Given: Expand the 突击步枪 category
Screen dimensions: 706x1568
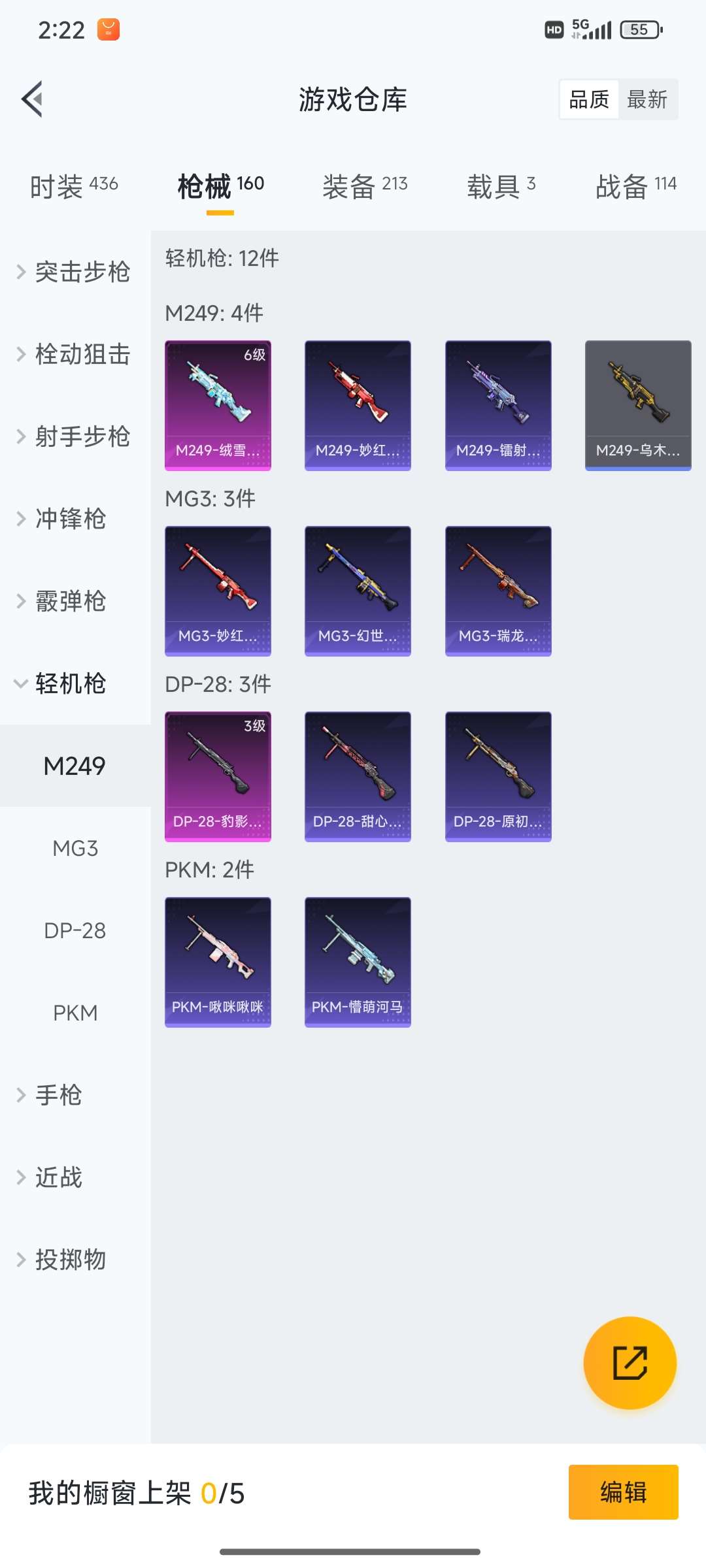Looking at the screenshot, I should pyautogui.click(x=75, y=272).
